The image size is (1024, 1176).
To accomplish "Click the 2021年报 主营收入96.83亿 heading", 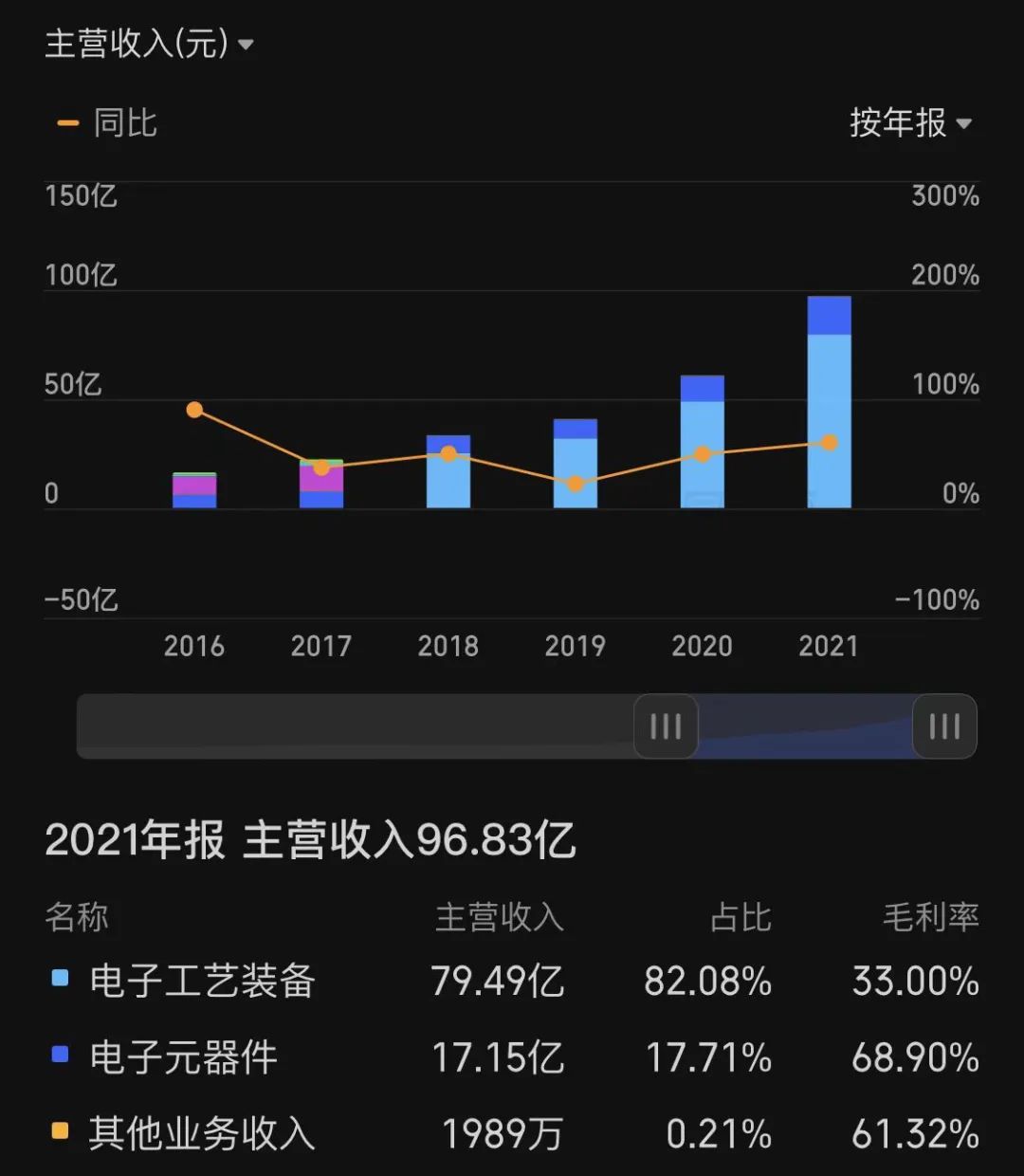I will (311, 839).
